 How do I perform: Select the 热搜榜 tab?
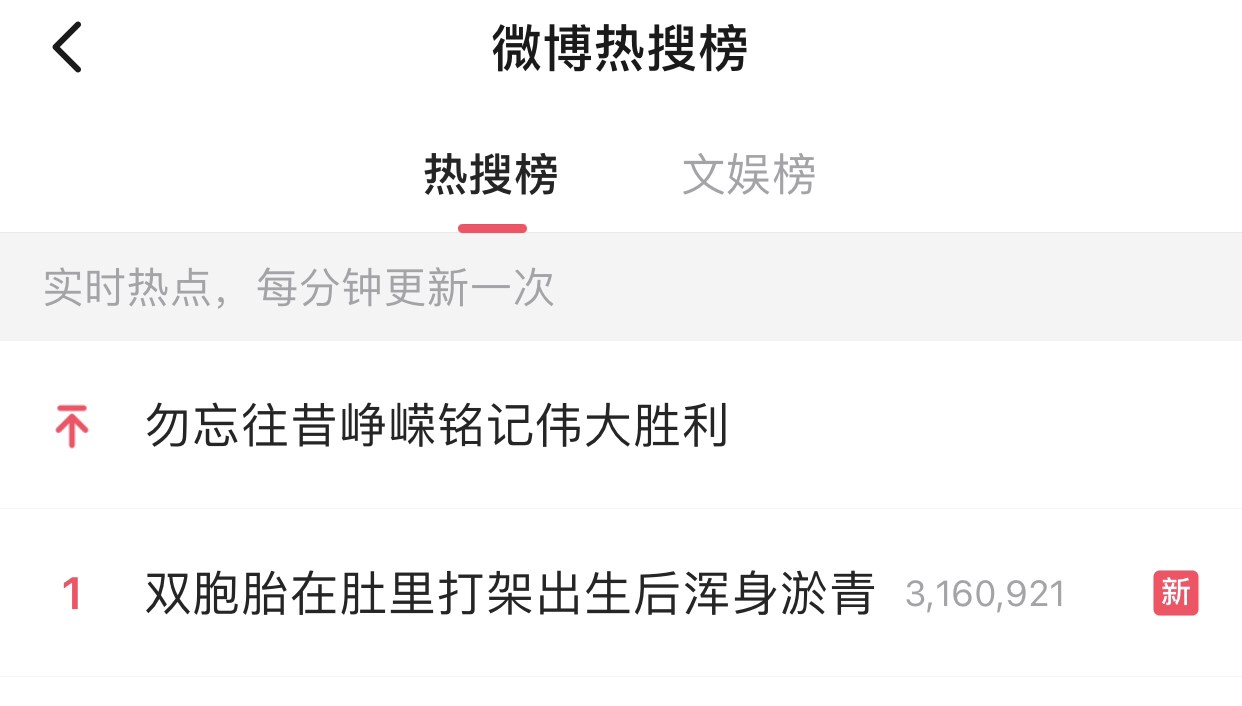(x=491, y=175)
